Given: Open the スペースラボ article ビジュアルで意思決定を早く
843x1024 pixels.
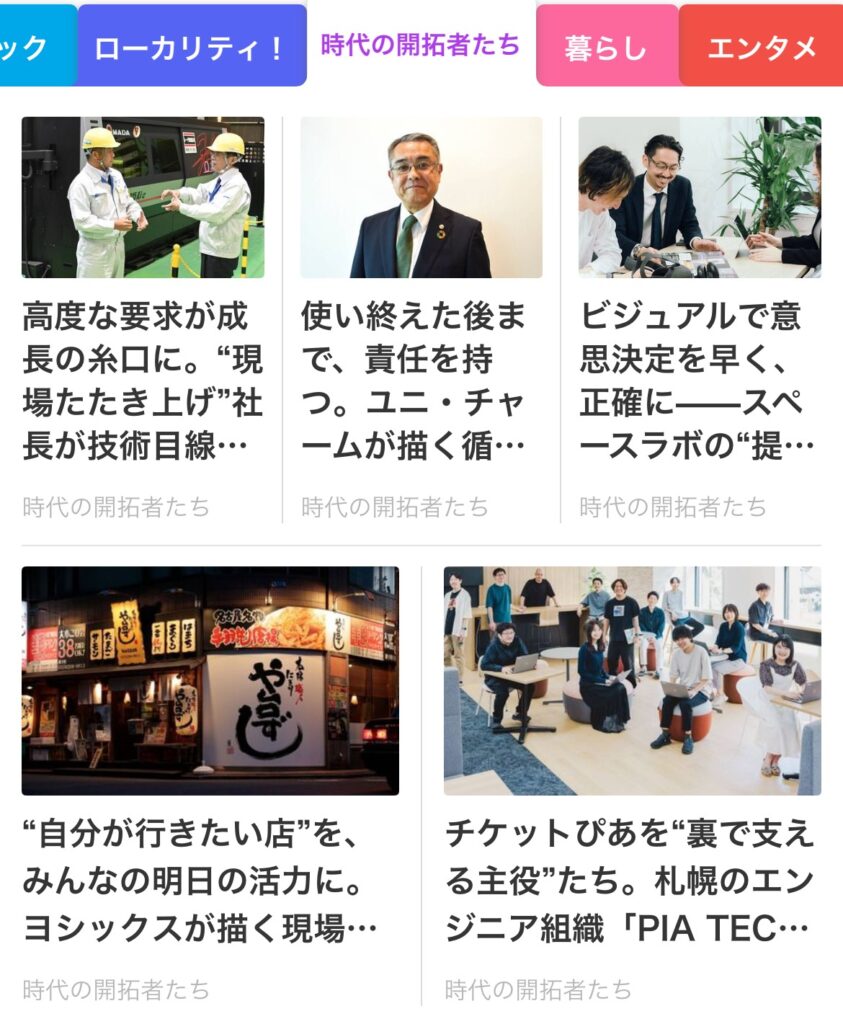Looking at the screenshot, I should 699,380.
